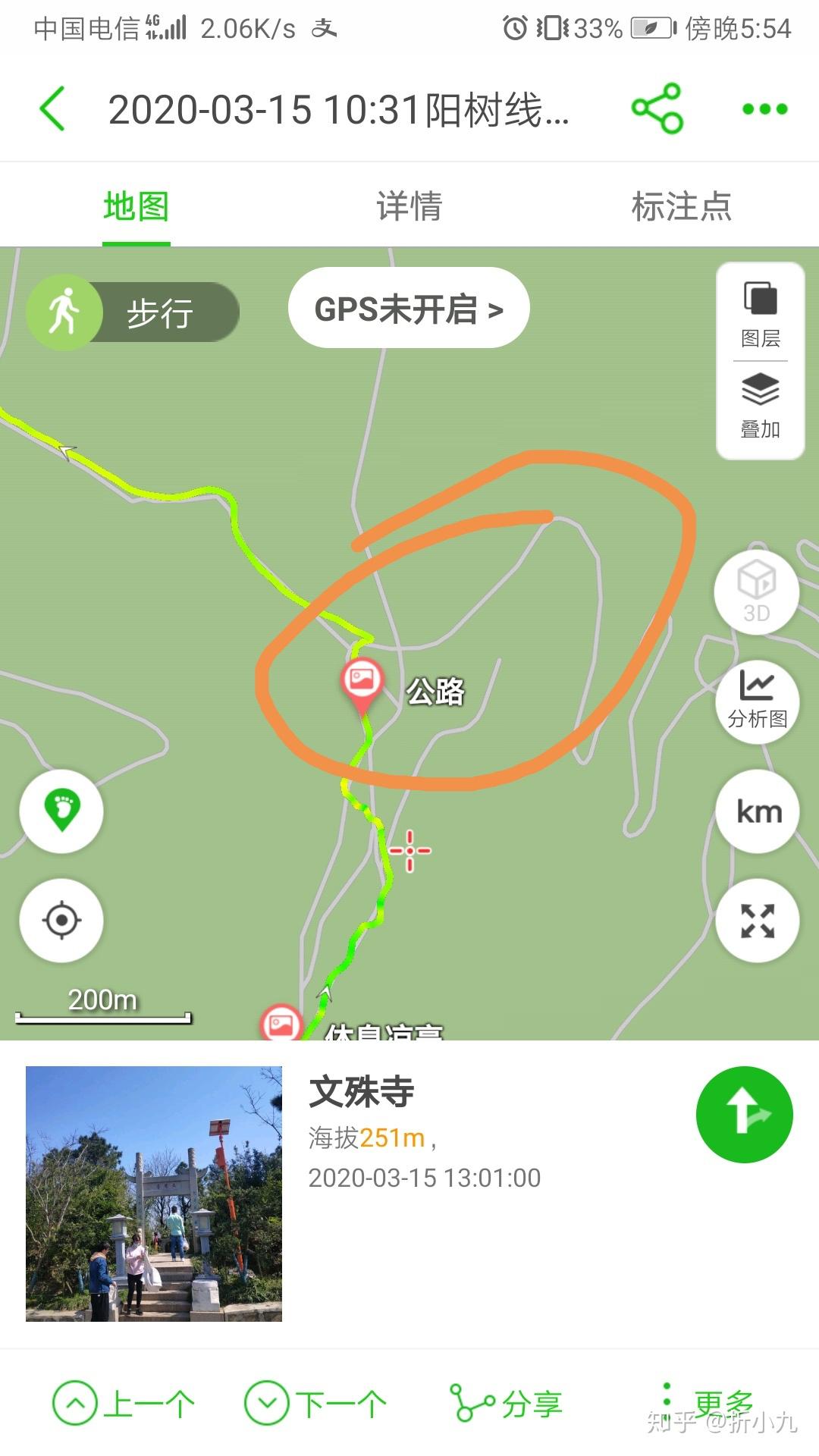
Task: Center map with the locate icon
Action: point(61,918)
